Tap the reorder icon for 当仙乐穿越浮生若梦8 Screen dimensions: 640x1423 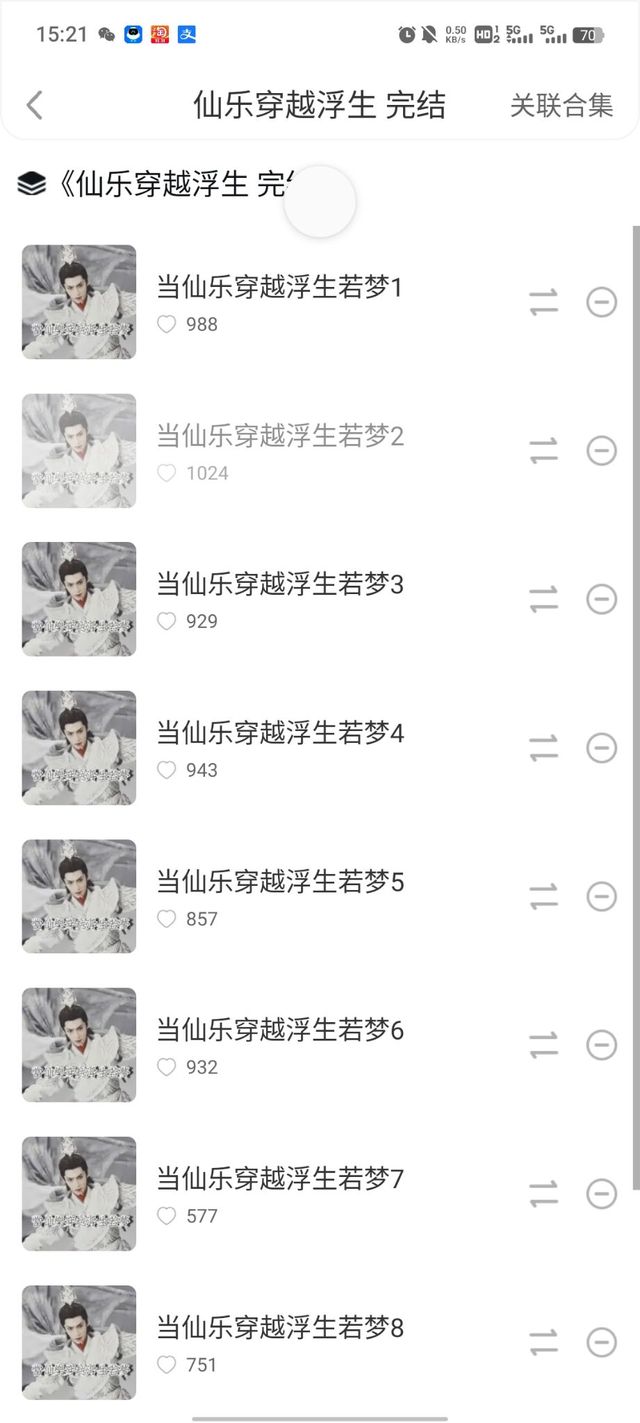point(544,1342)
